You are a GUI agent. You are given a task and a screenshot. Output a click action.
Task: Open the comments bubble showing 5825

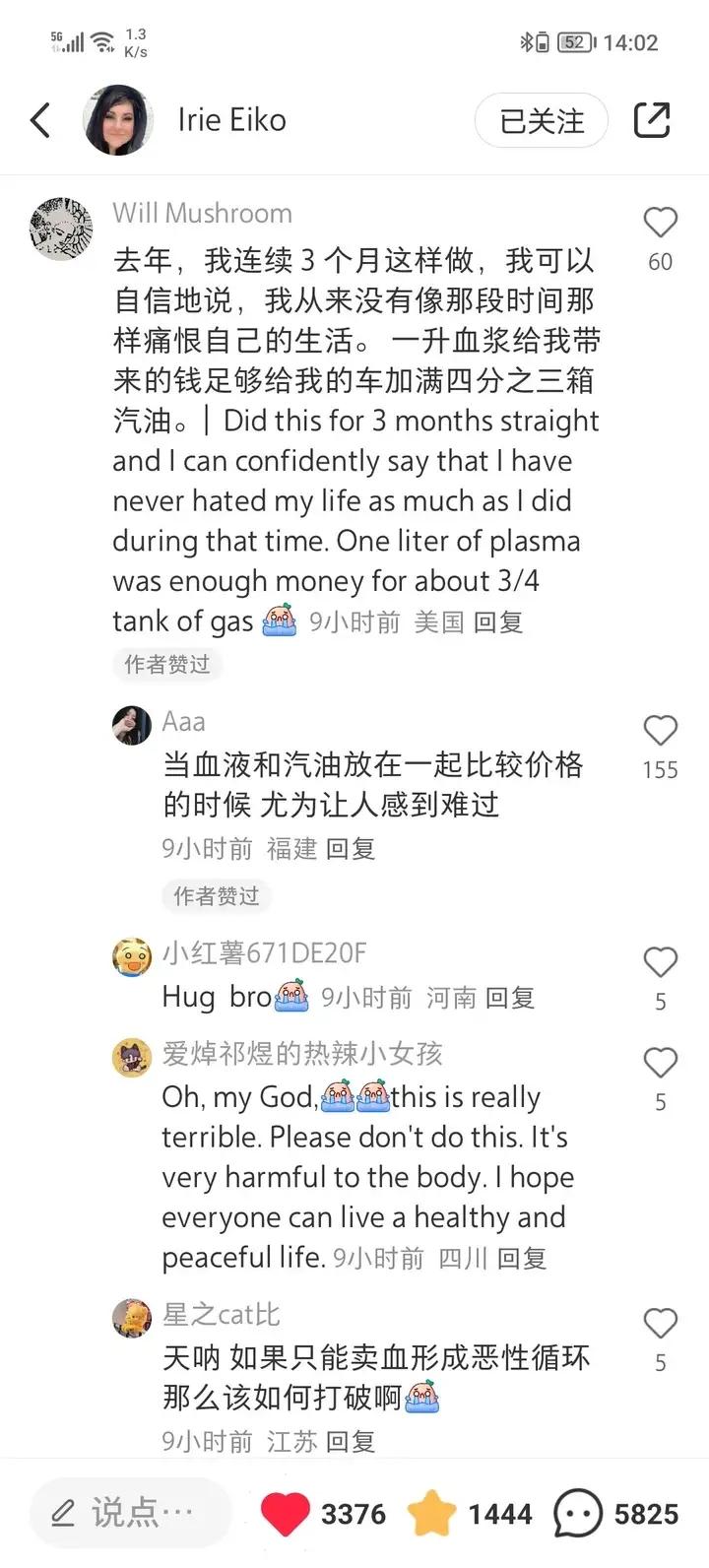point(578,1514)
